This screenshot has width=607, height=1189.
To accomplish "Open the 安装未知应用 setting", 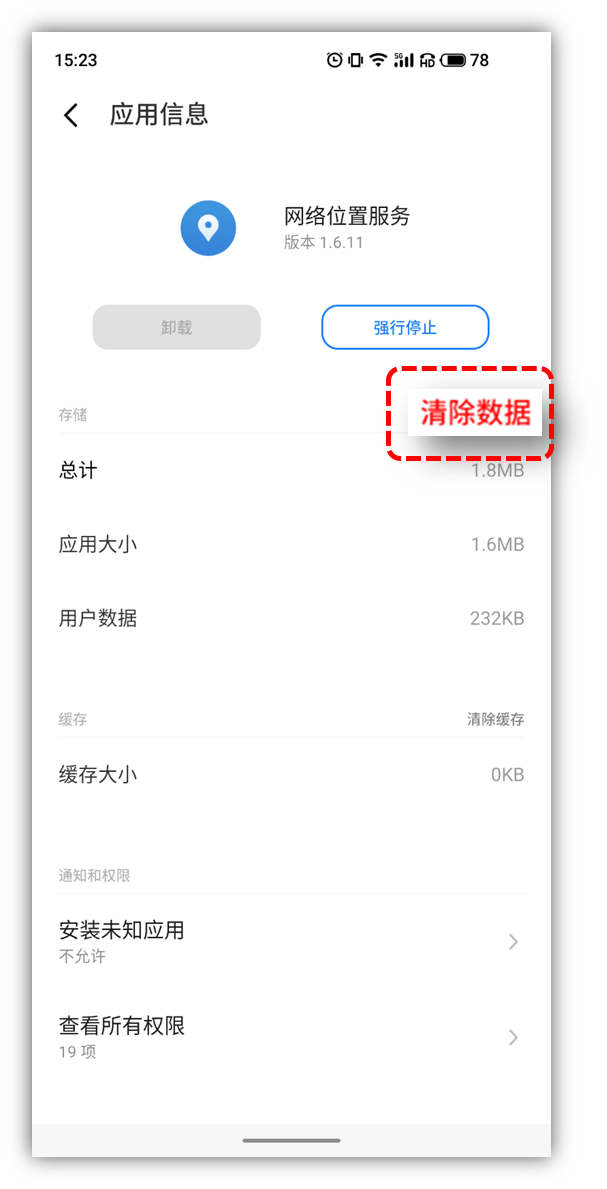I will [x=290, y=941].
